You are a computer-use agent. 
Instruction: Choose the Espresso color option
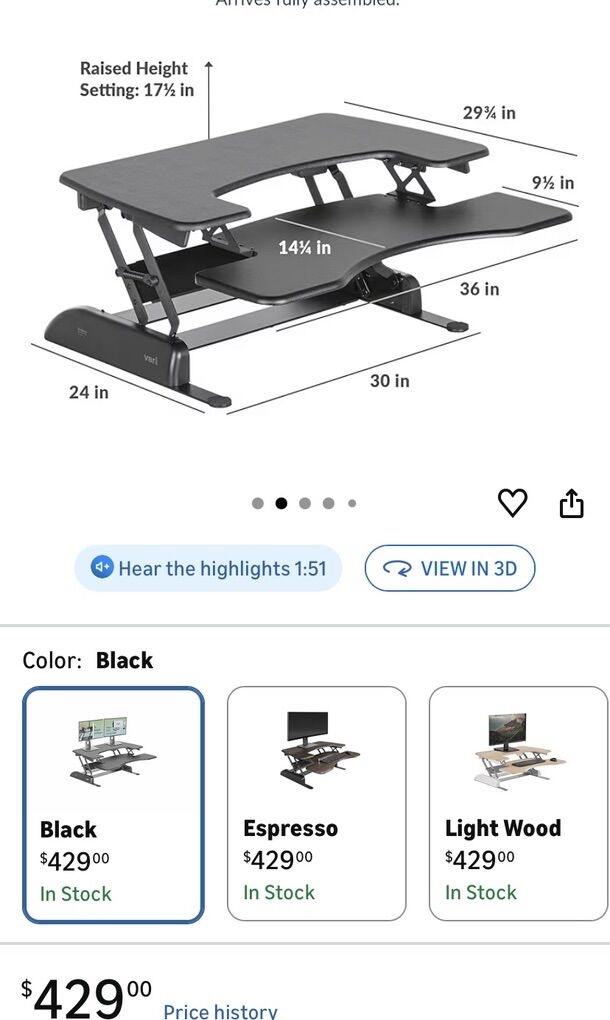click(316, 804)
